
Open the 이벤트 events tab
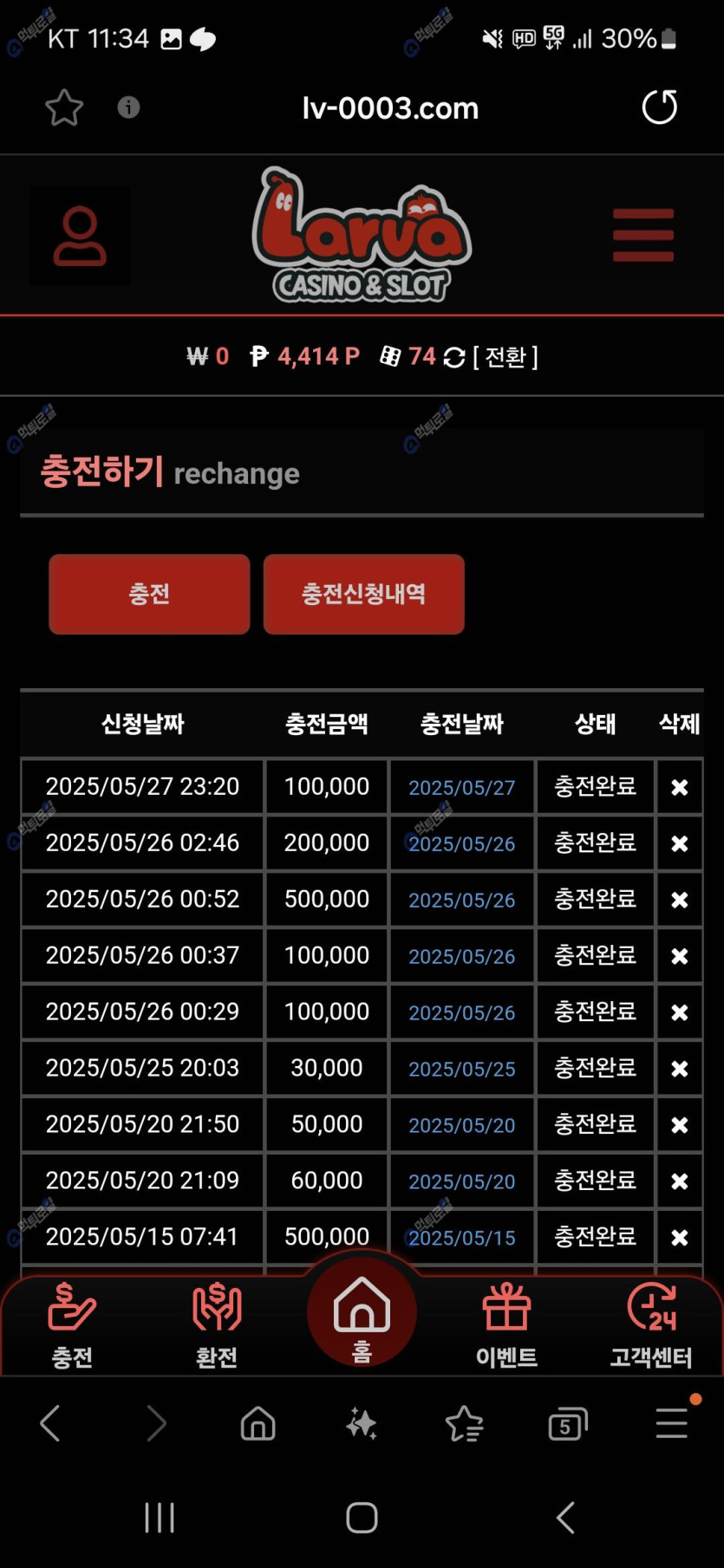click(506, 1324)
